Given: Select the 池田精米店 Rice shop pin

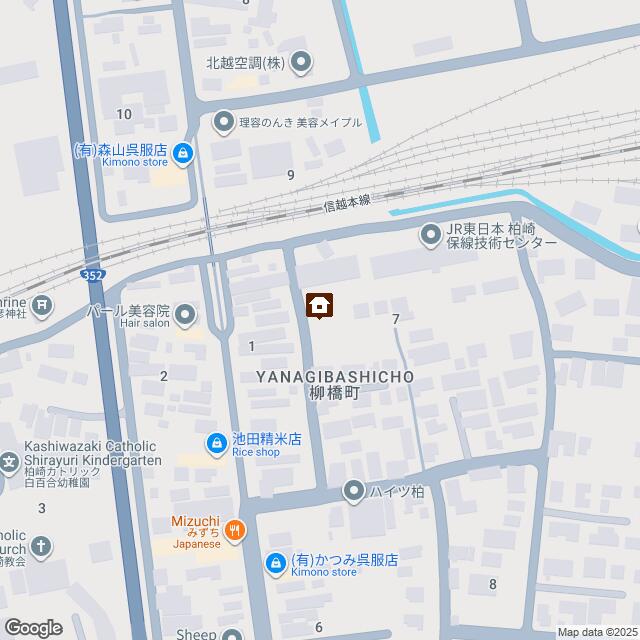Looking at the screenshot, I should click(216, 442).
